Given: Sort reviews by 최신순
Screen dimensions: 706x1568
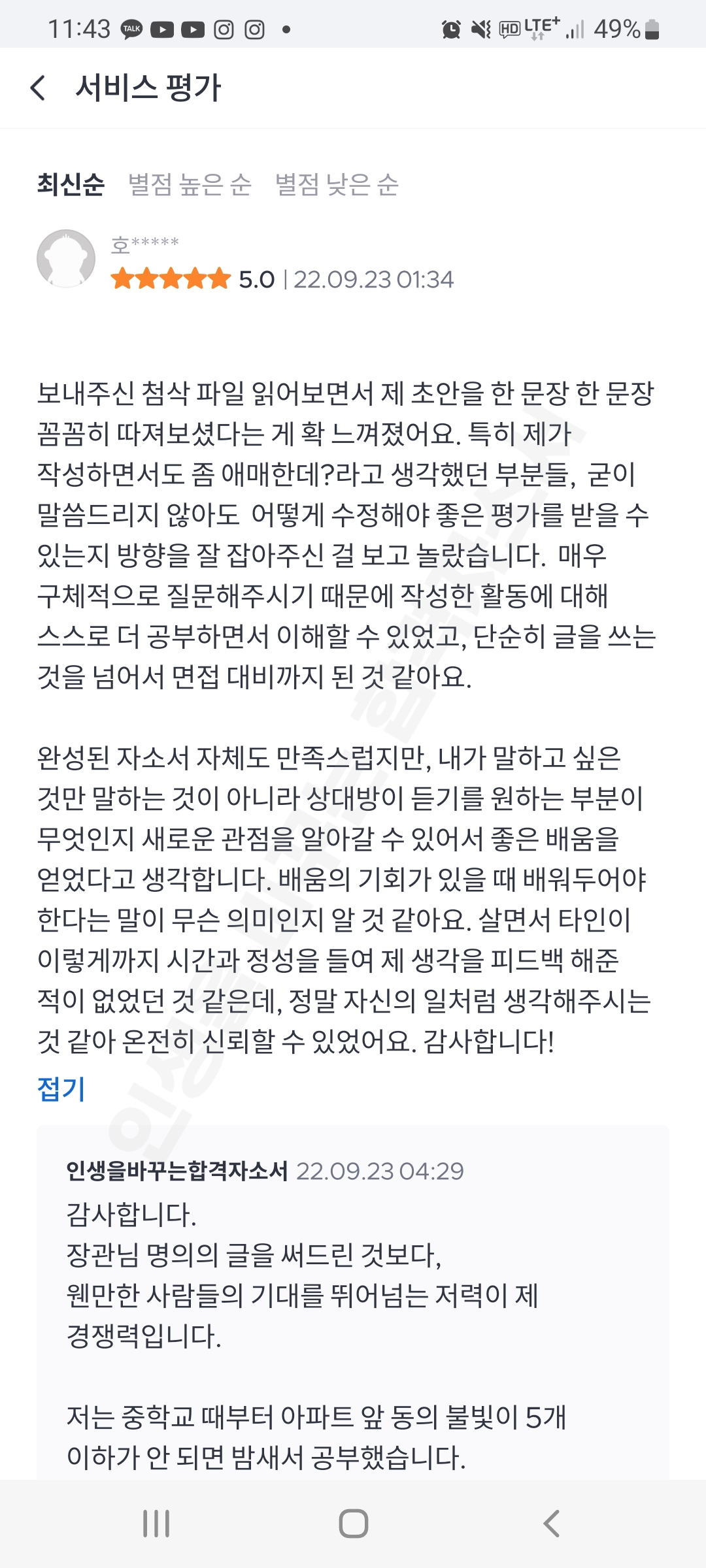Looking at the screenshot, I should pos(71,184).
